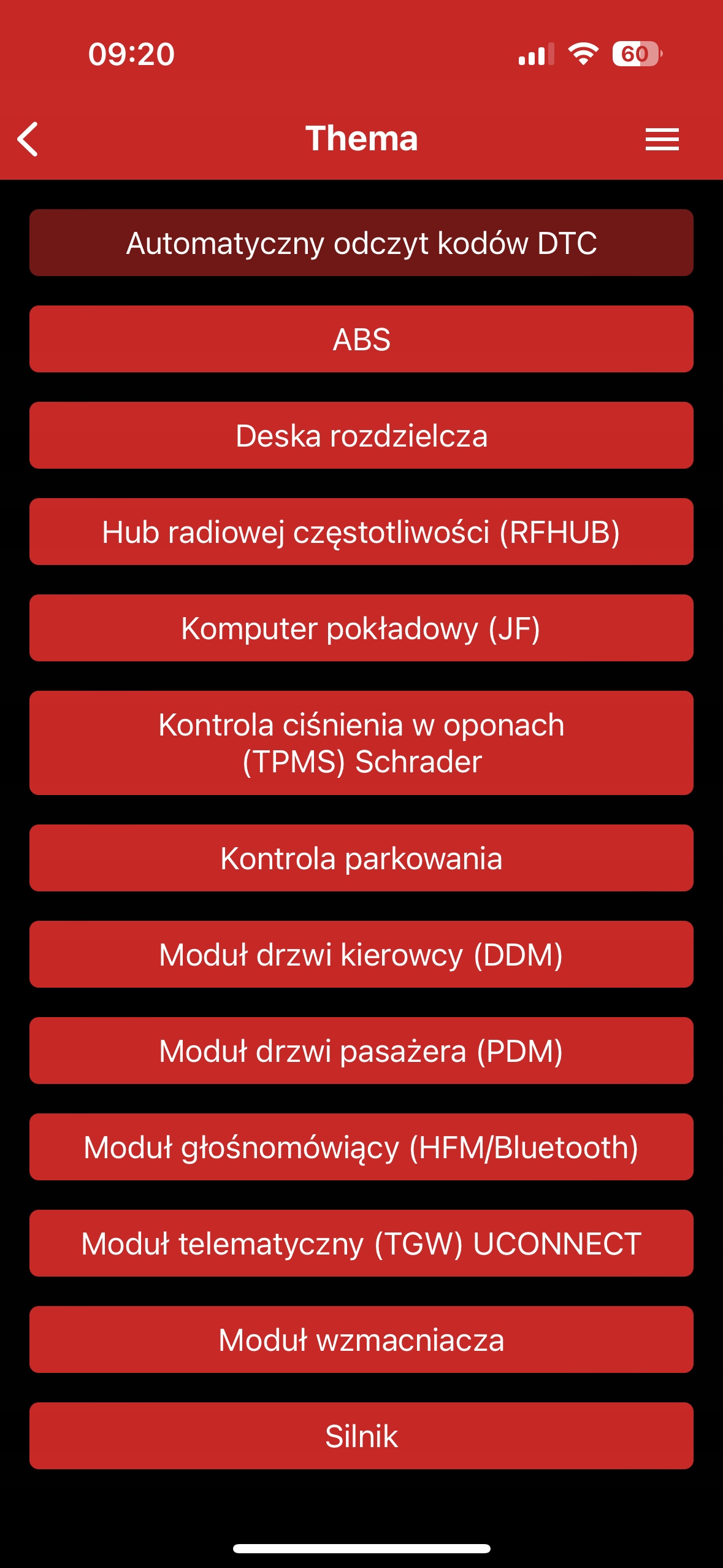Select Kontrola parkowania
723x1568 pixels.
361,858
